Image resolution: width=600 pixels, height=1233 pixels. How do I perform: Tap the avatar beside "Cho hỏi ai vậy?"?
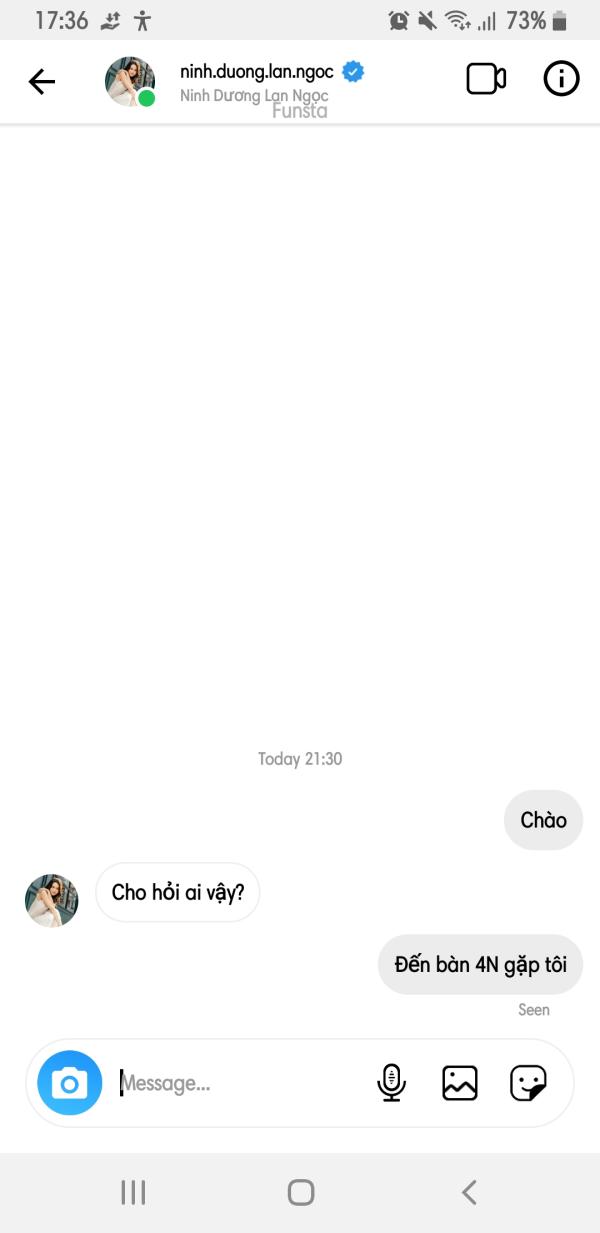51,900
